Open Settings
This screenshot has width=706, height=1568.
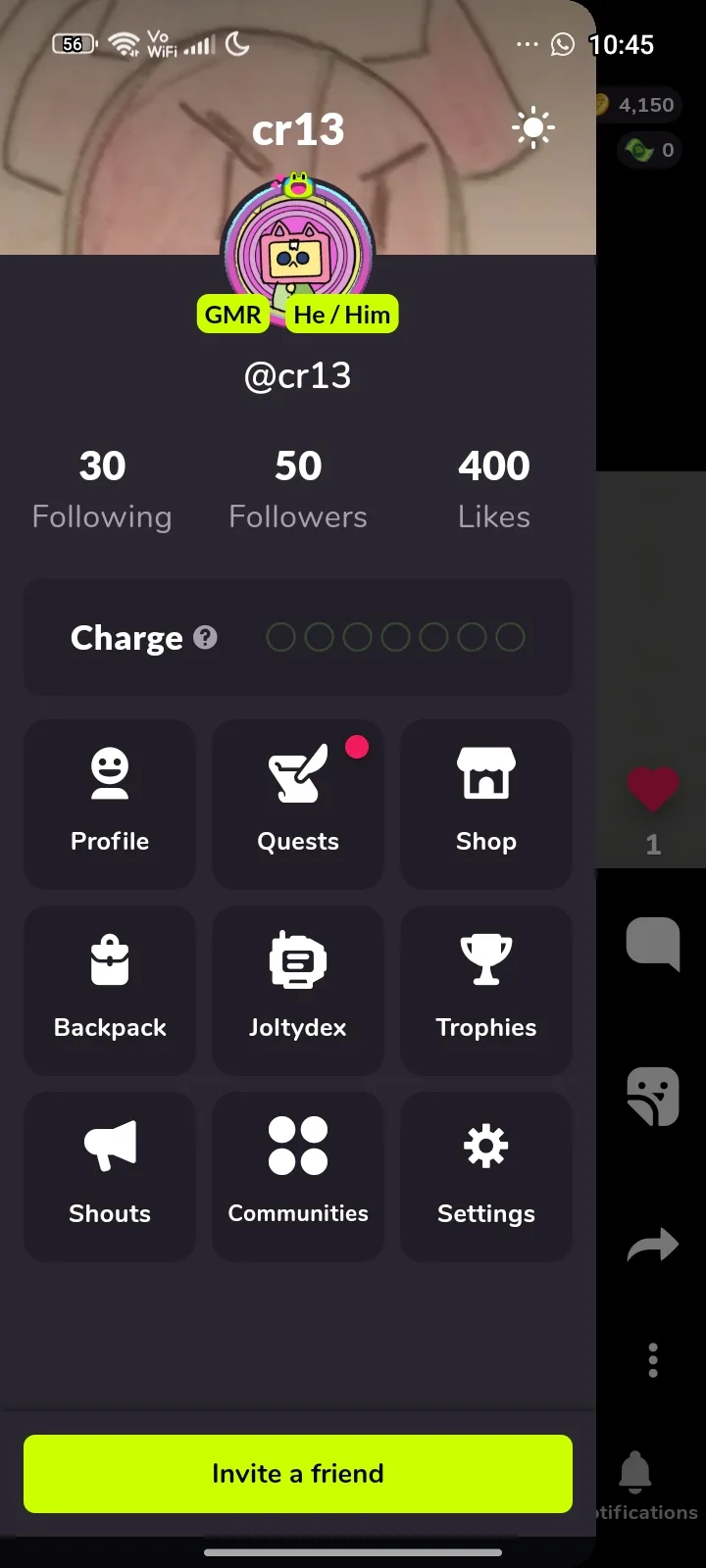(486, 1176)
